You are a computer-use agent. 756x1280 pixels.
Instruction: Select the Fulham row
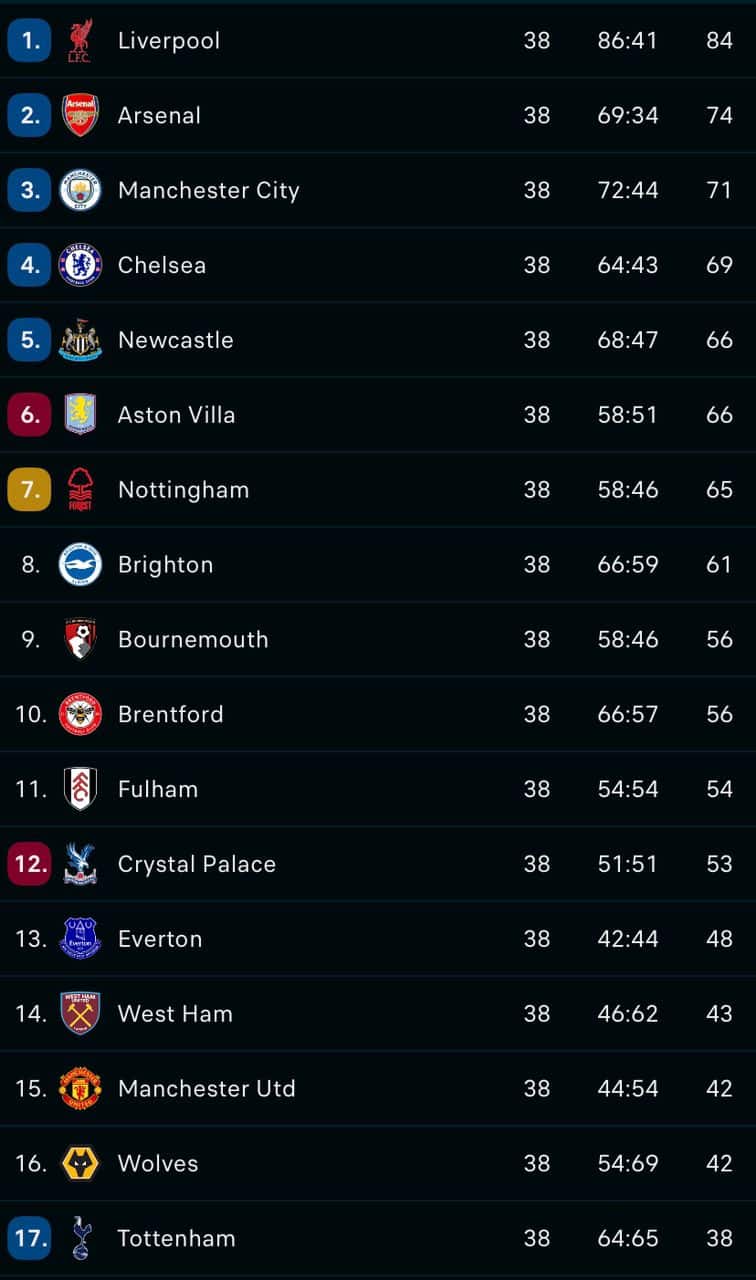pos(158,789)
